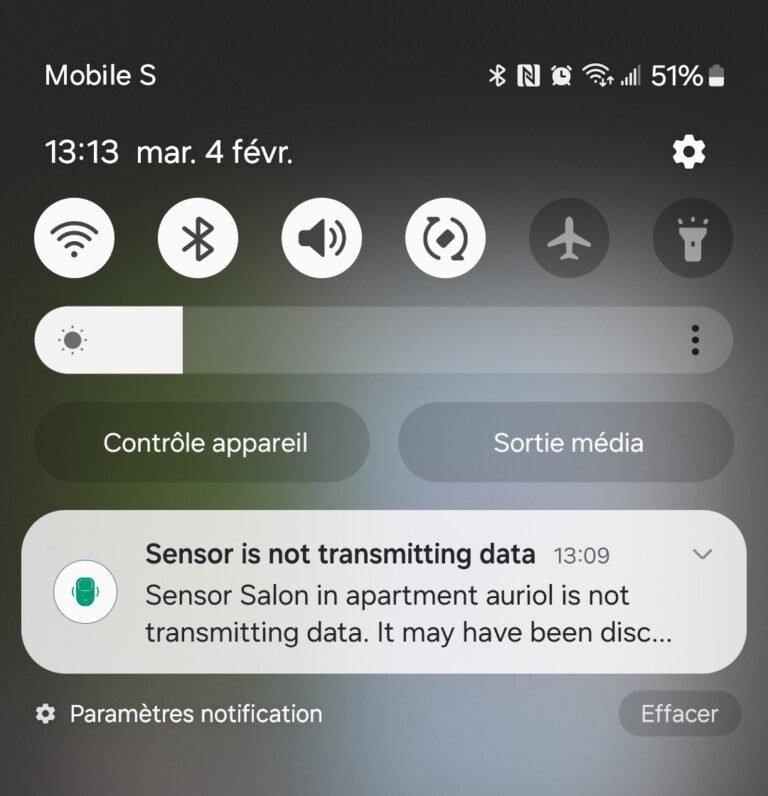The height and width of the screenshot is (796, 768).
Task: Open settings via the gear icon
Action: (688, 153)
